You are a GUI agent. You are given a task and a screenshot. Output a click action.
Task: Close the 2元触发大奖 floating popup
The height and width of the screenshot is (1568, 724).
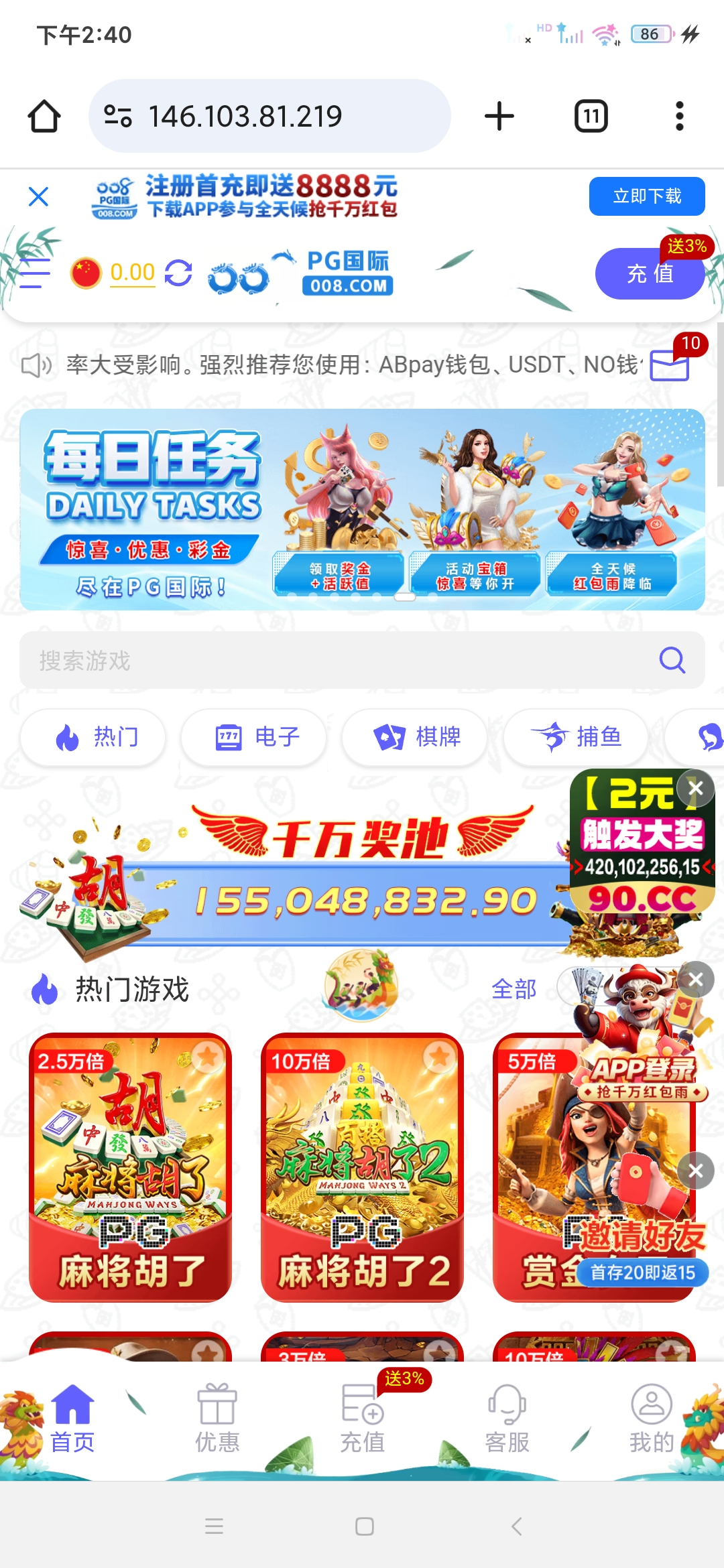pos(695,789)
